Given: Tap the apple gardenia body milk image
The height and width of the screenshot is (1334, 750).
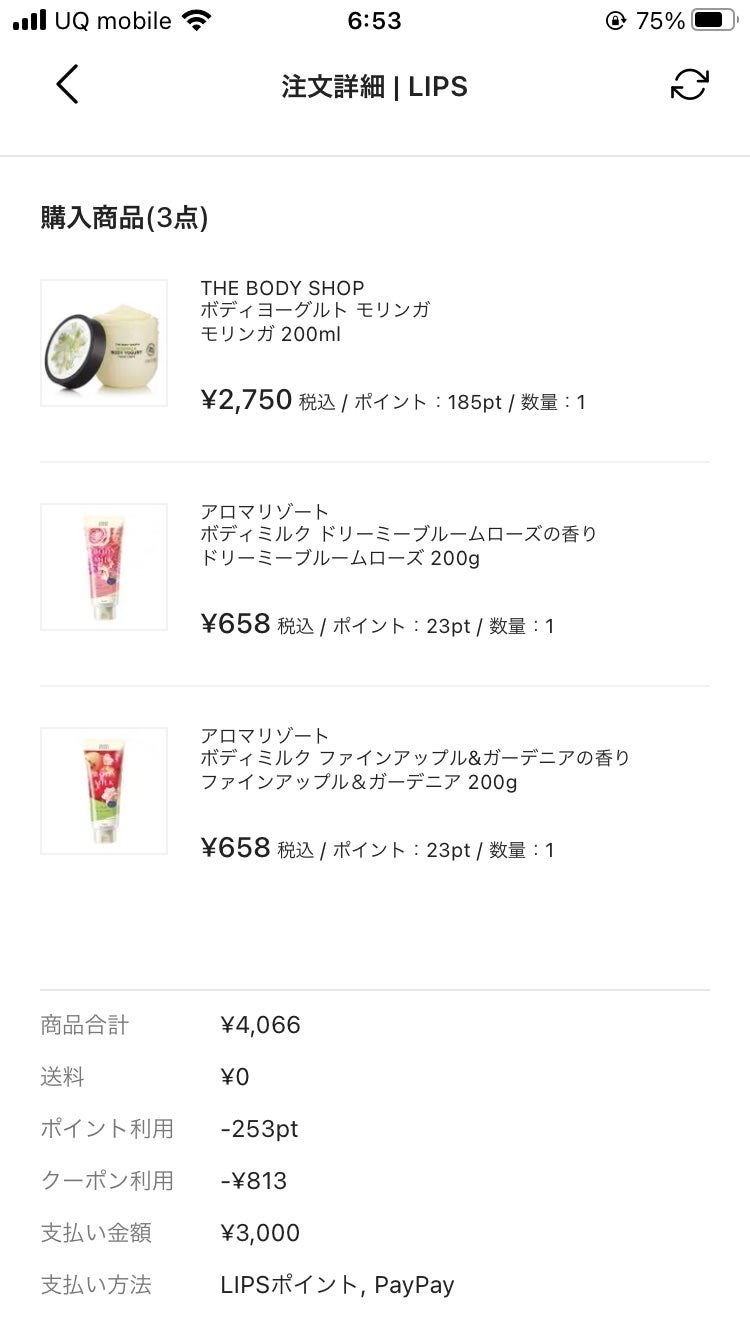Looking at the screenshot, I should [x=103, y=790].
